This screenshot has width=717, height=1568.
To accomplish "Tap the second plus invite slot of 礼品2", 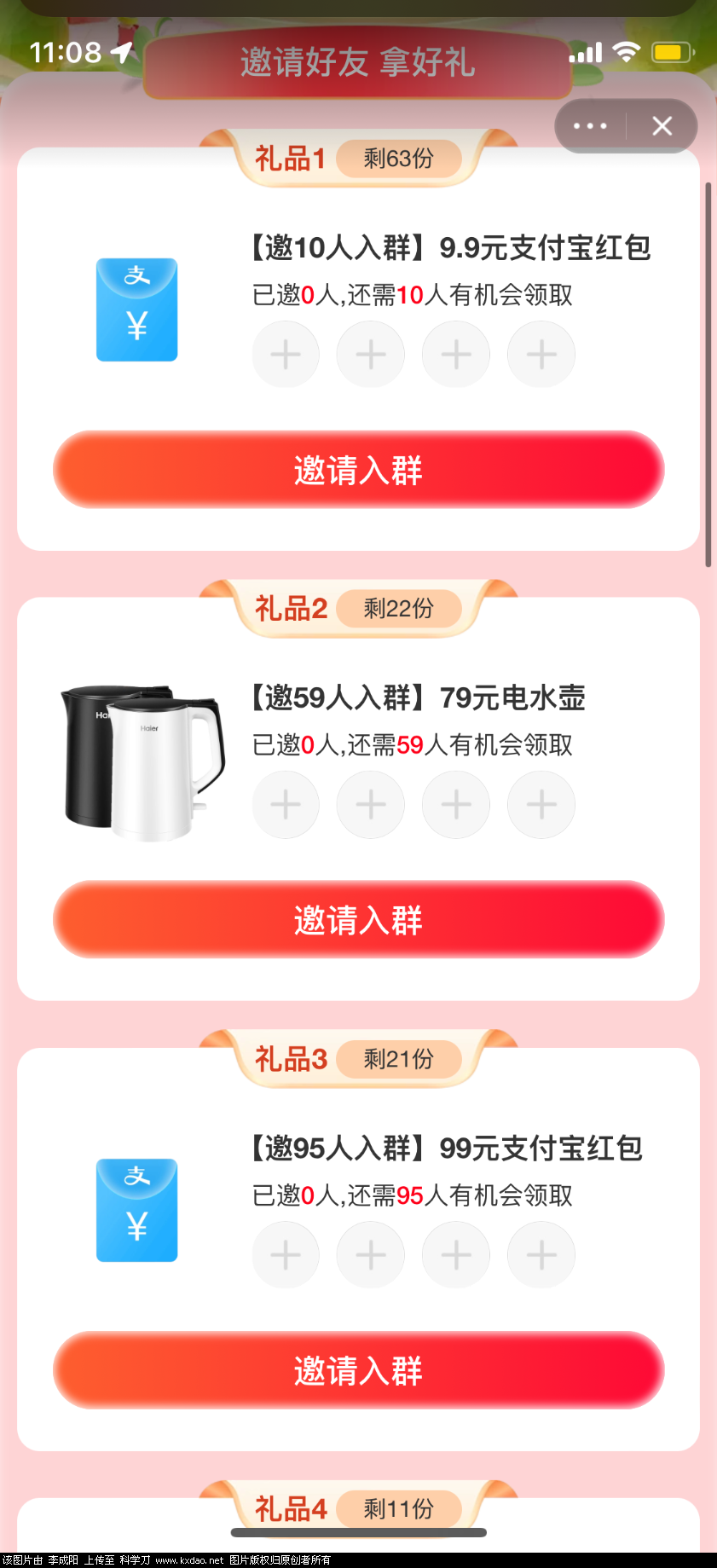I will (371, 804).
